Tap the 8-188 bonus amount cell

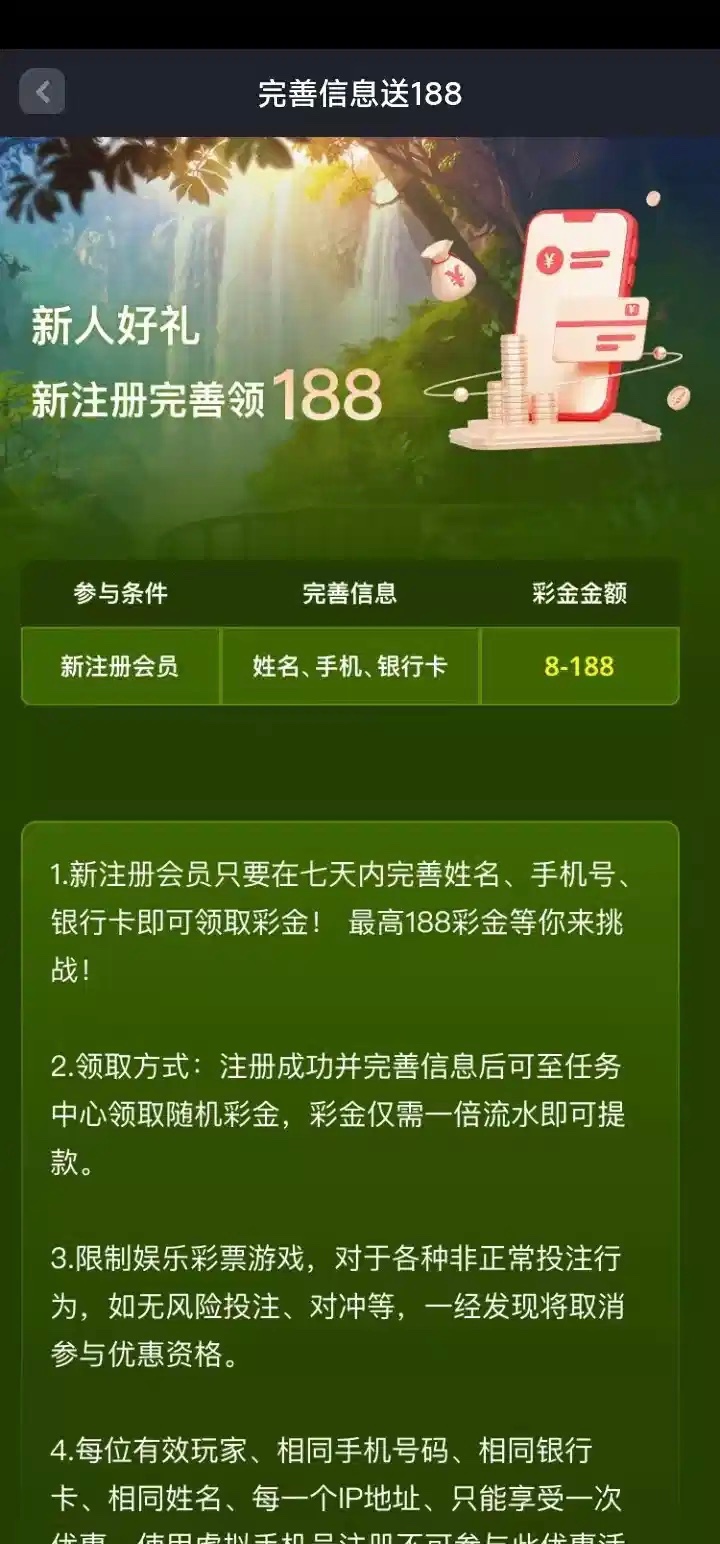[x=580, y=666]
